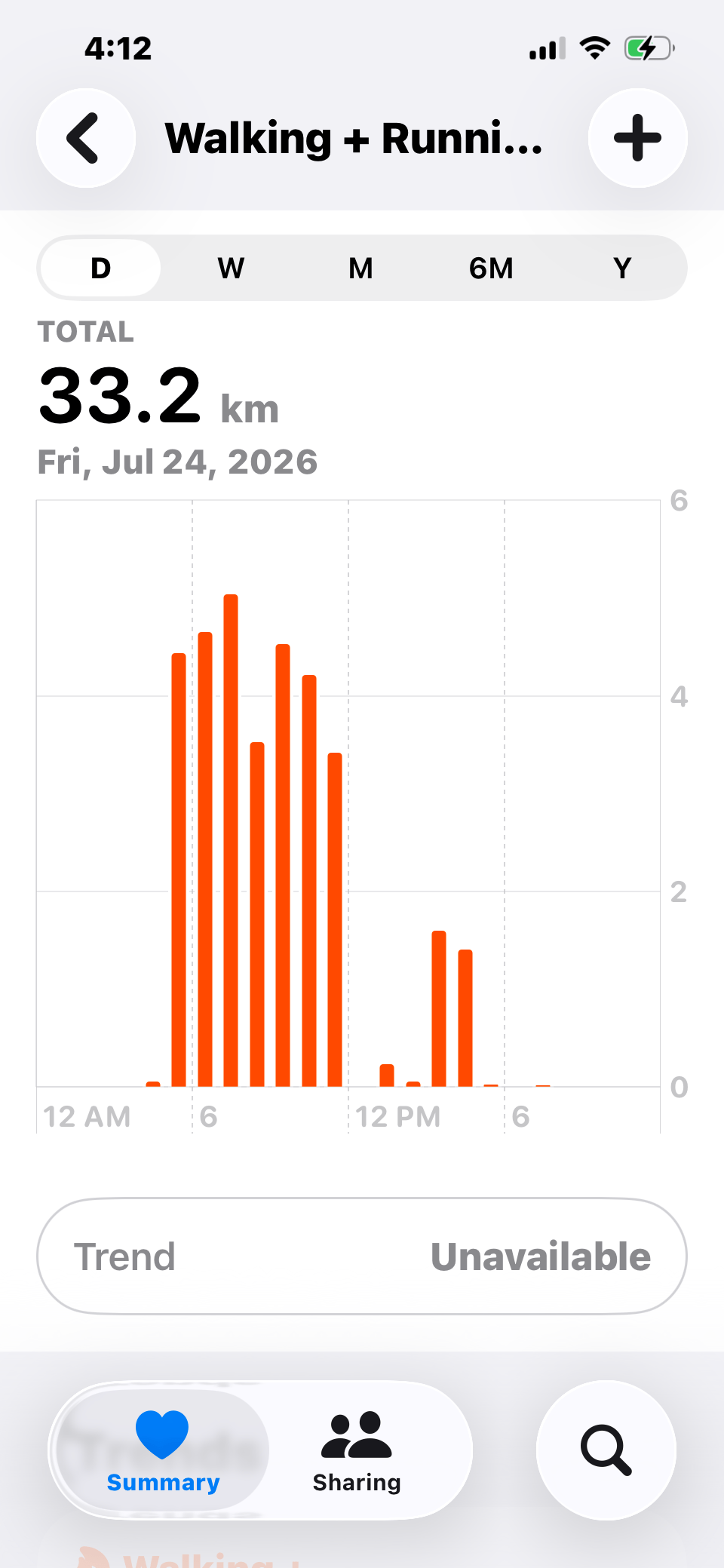Switch to the Y yearly view

tap(622, 268)
